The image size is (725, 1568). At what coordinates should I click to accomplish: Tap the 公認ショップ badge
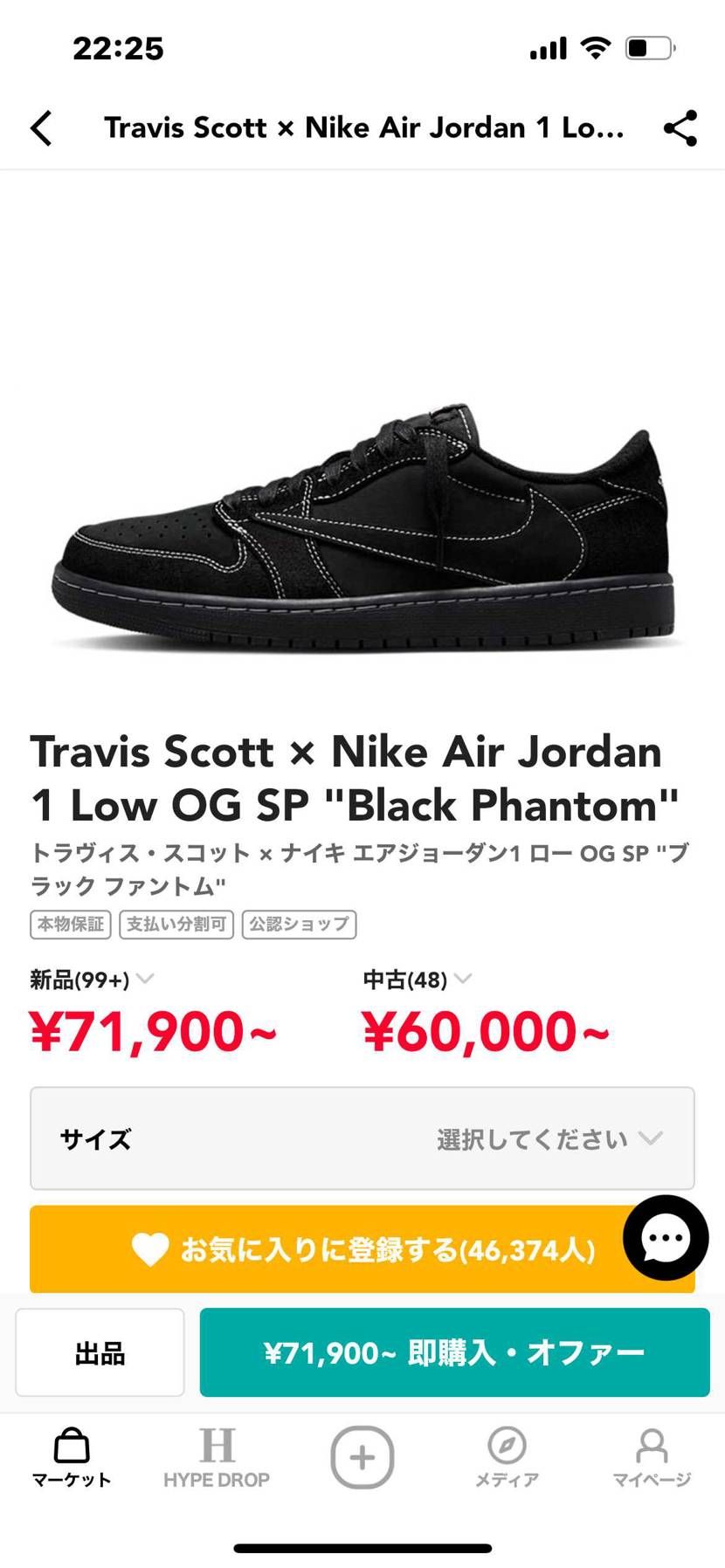[x=299, y=924]
